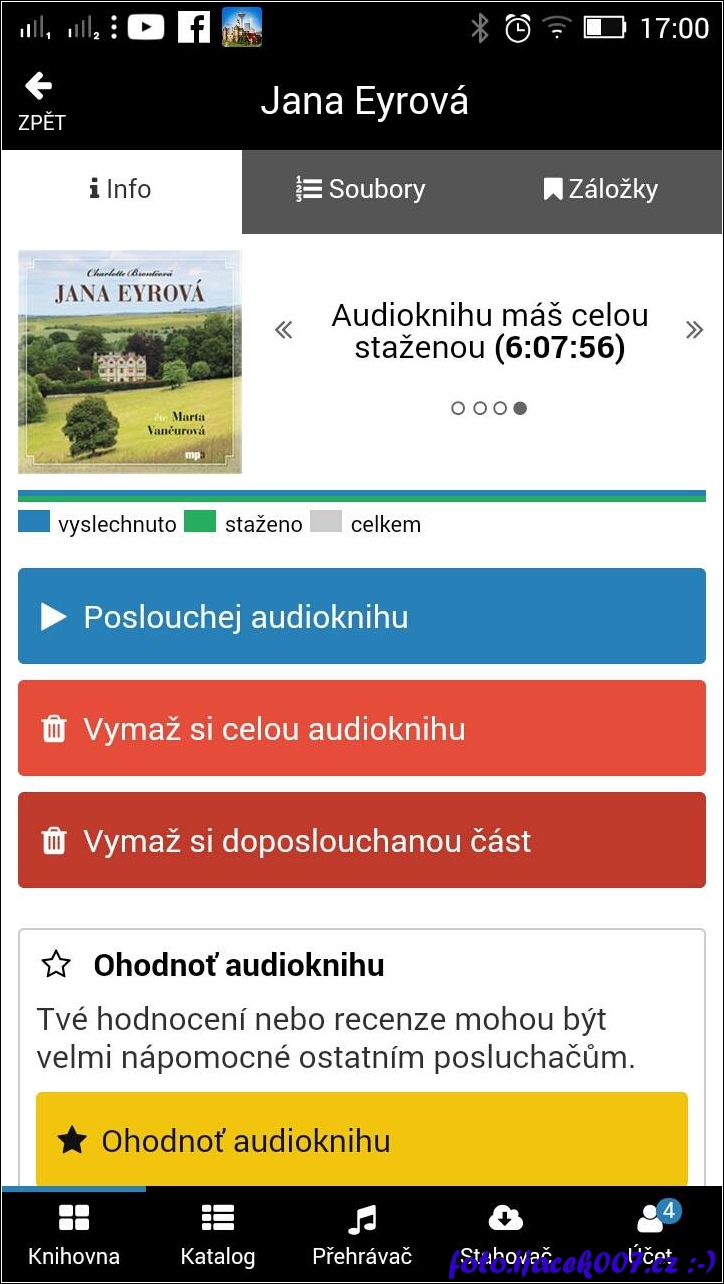Open the Účet account tab
This screenshot has height=1284, width=724.
click(650, 1236)
